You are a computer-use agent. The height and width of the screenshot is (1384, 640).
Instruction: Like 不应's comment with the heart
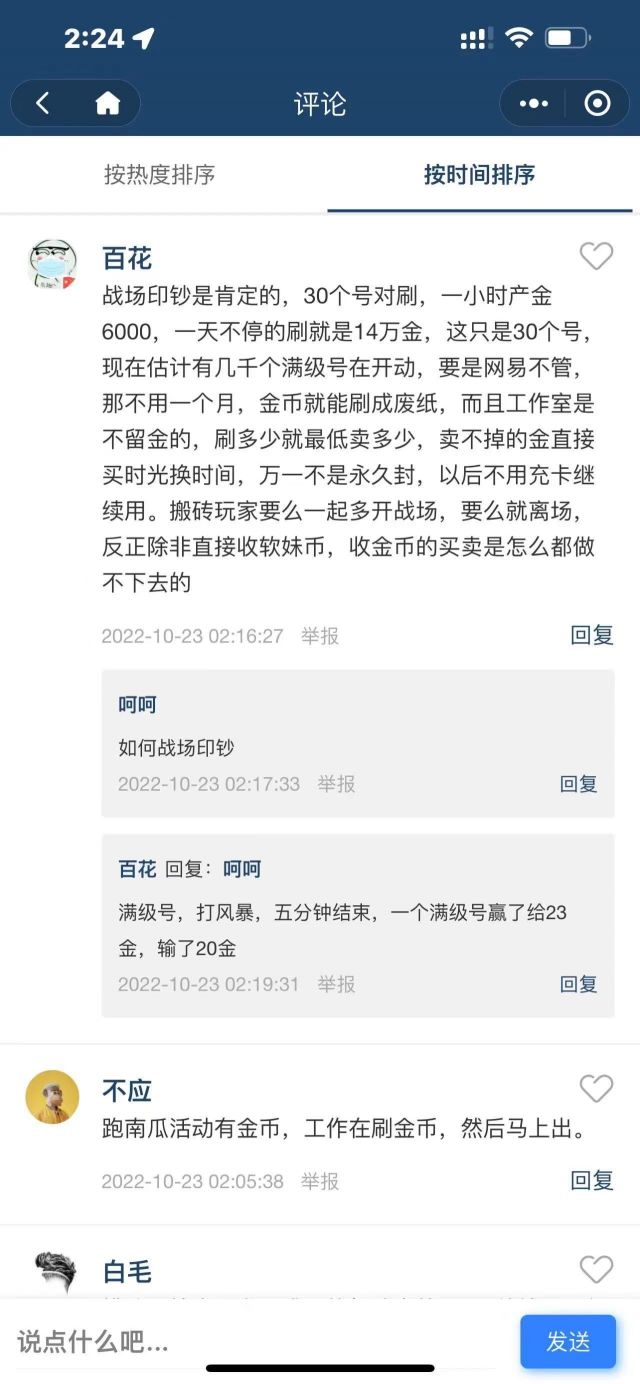pyautogui.click(x=596, y=1089)
